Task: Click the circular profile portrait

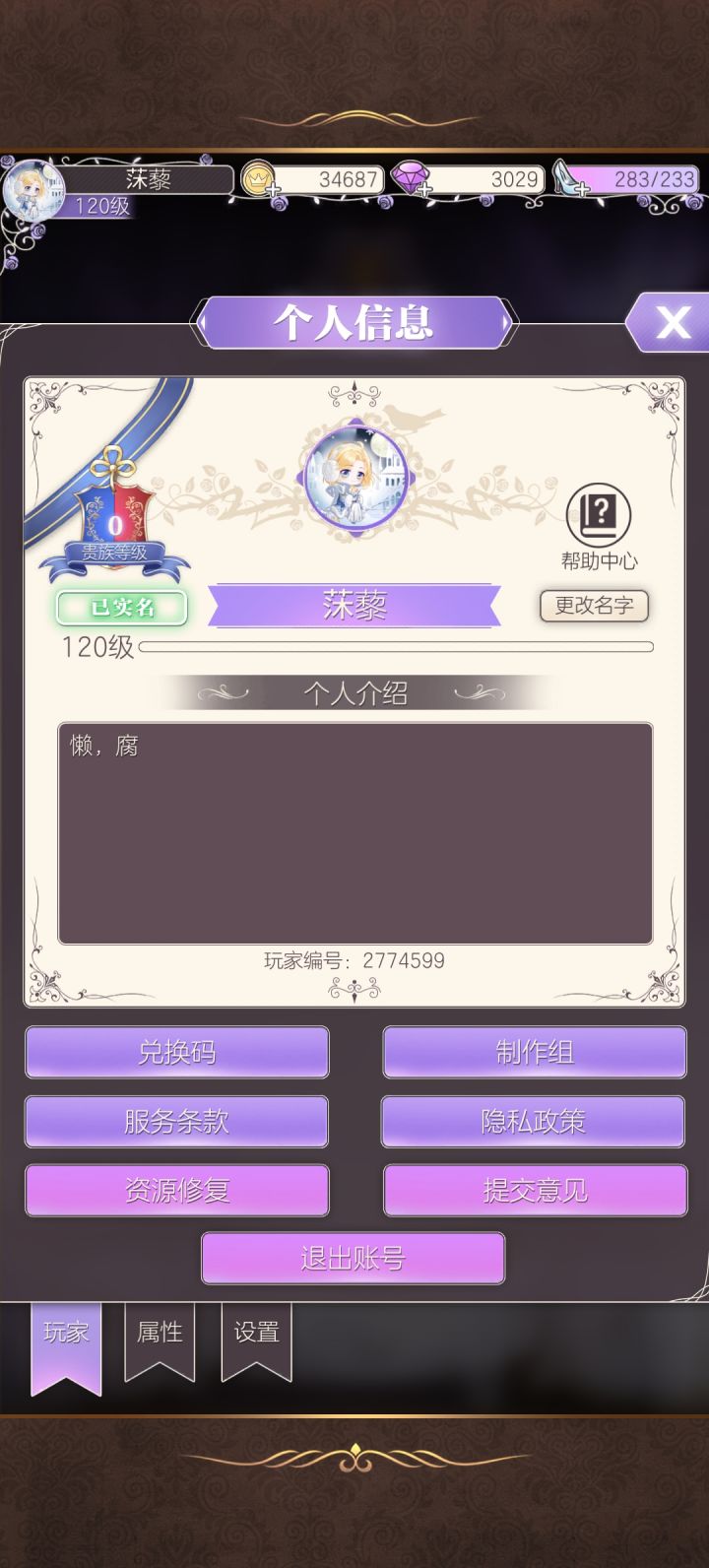Action: pos(353,479)
